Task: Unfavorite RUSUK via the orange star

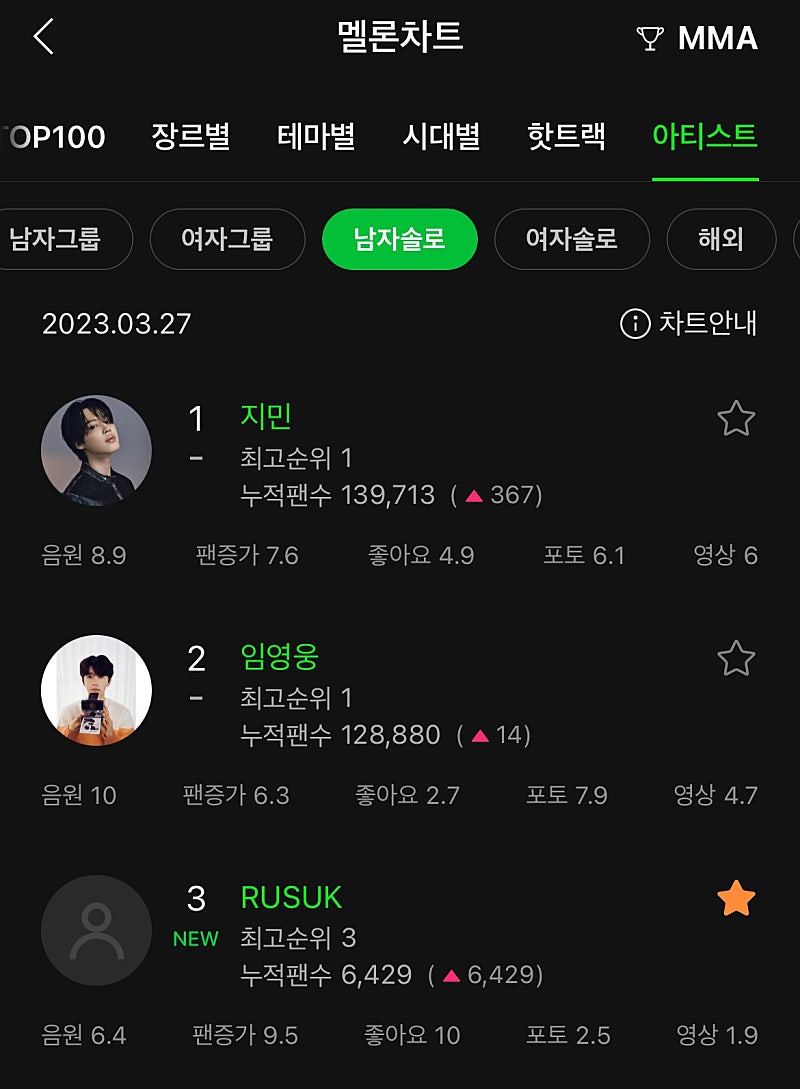Action: (736, 898)
